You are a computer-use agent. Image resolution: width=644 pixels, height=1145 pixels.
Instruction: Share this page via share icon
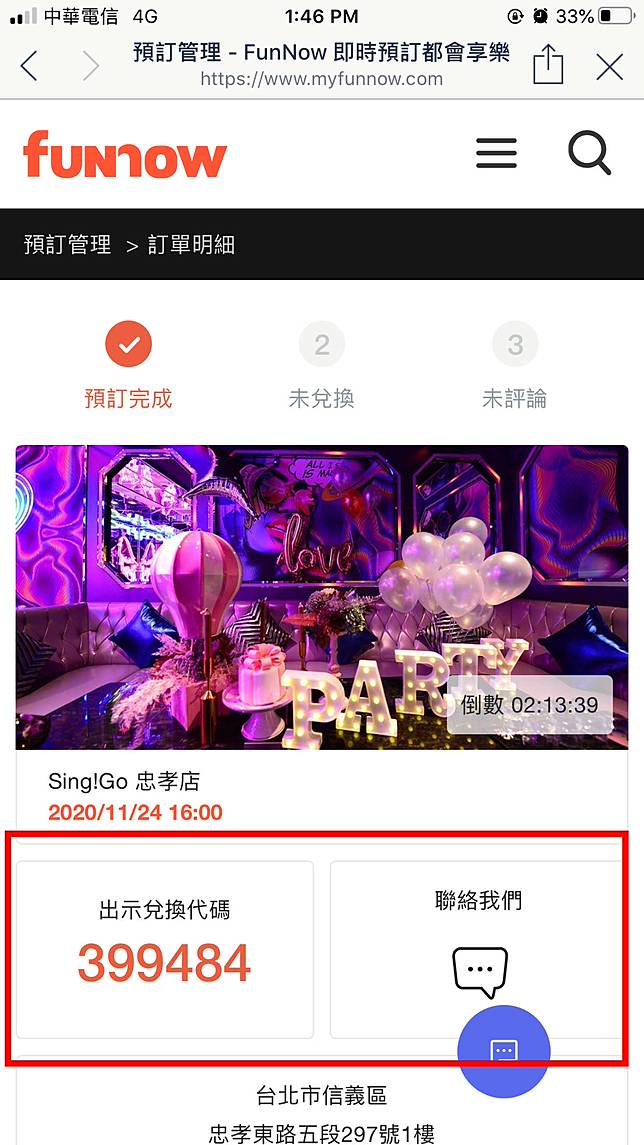point(548,66)
